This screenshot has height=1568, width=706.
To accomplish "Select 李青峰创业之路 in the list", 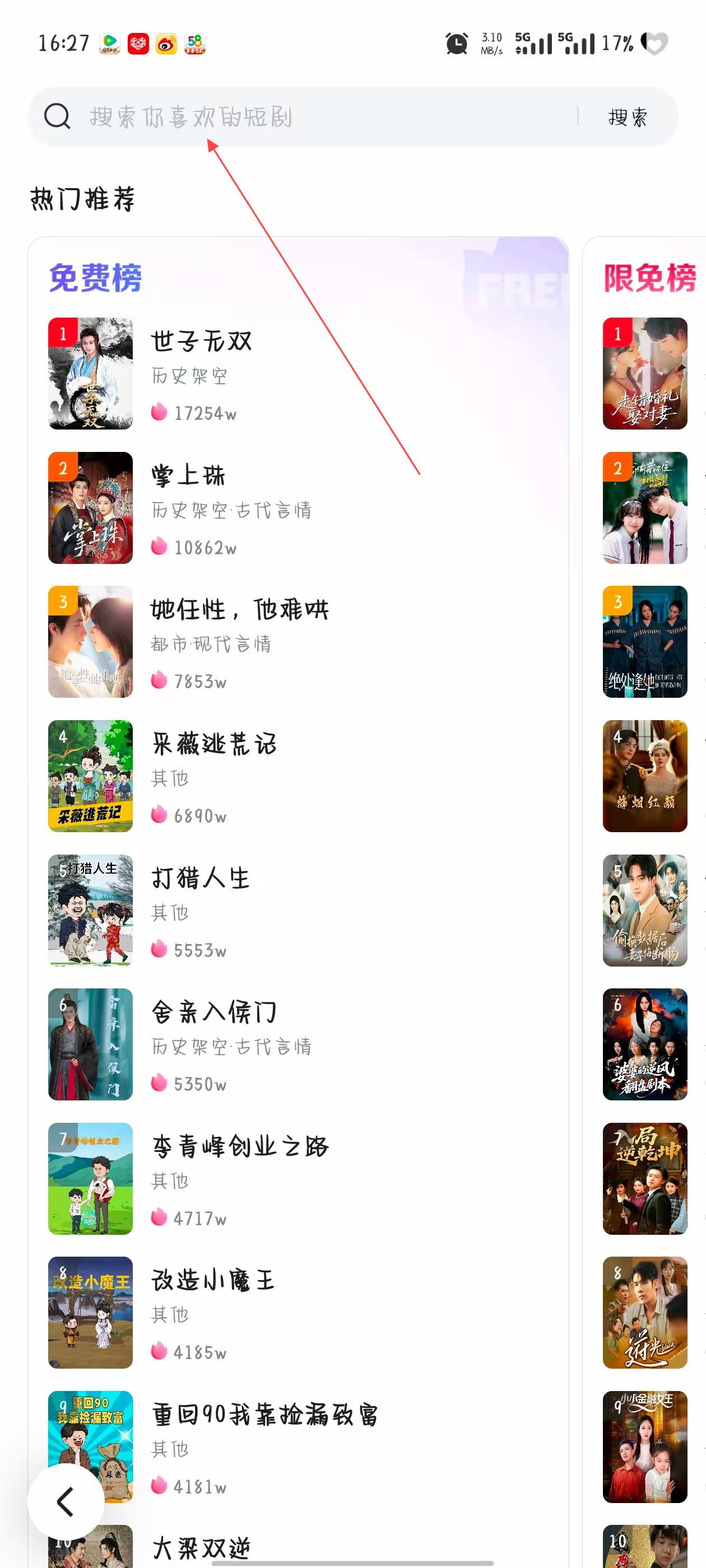I will tap(240, 1146).
